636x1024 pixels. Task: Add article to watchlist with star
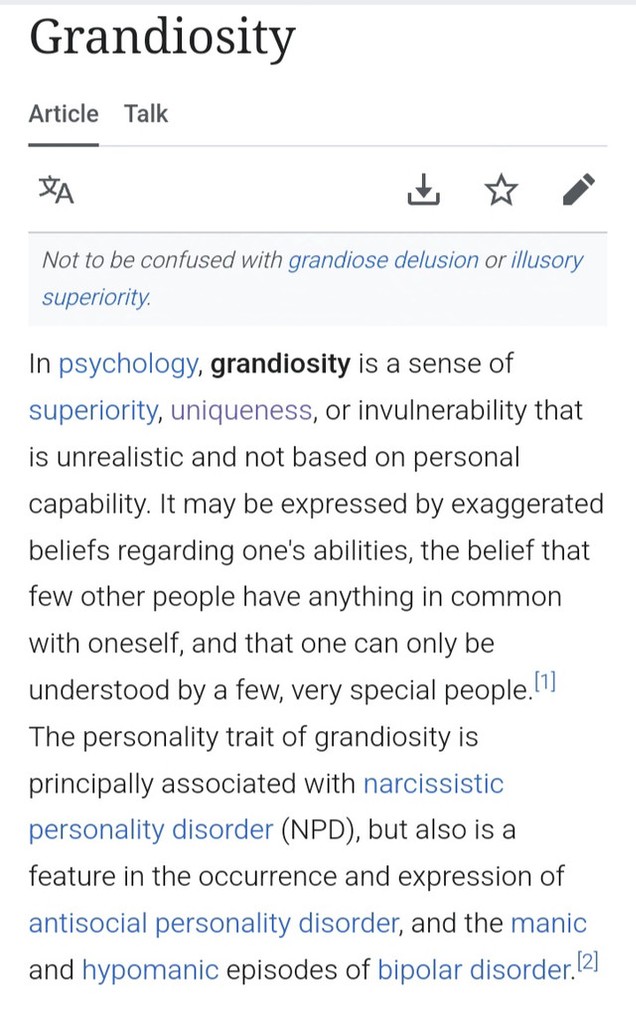pos(501,189)
